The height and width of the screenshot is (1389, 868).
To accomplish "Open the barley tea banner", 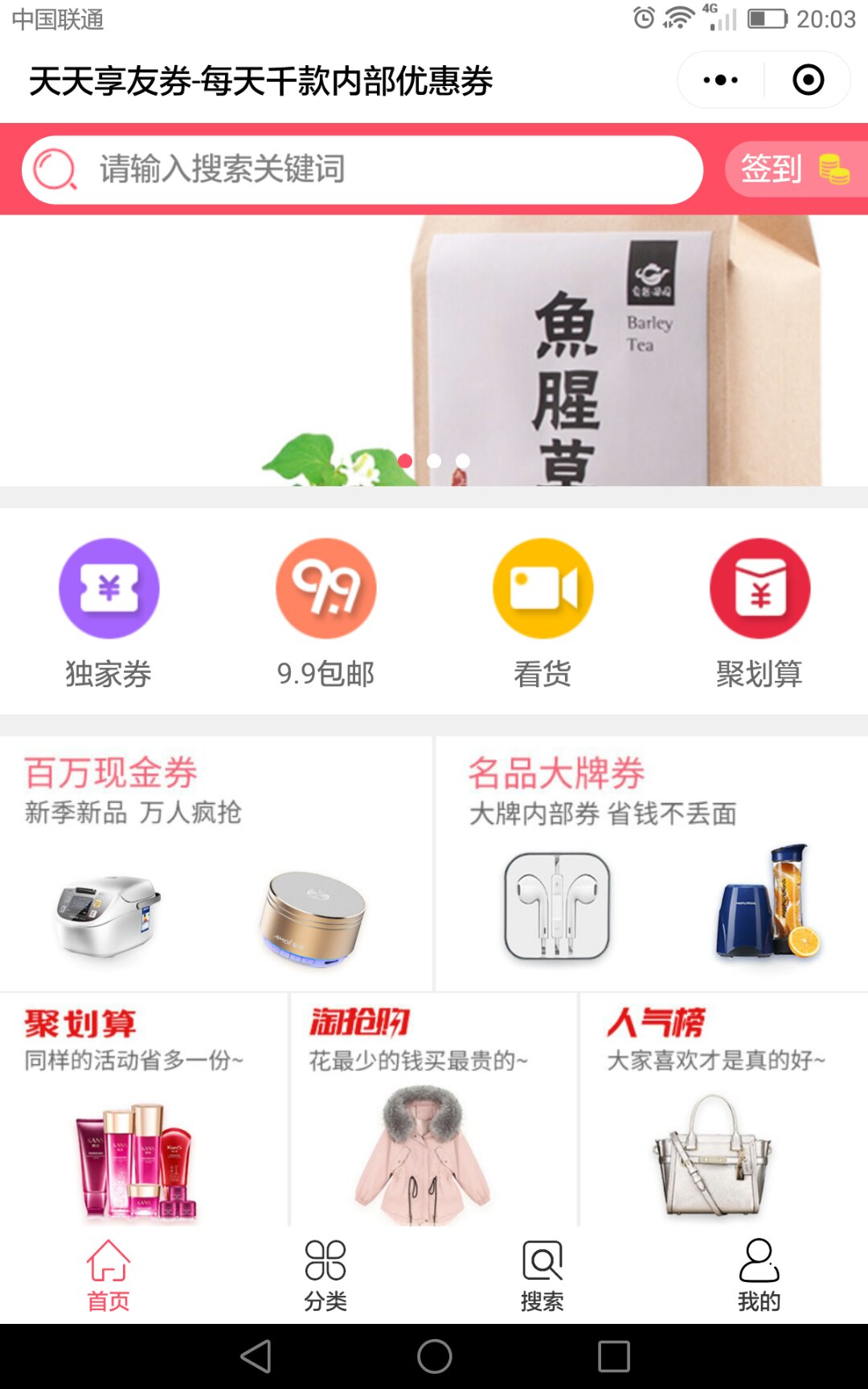I will pyautogui.click(x=434, y=350).
